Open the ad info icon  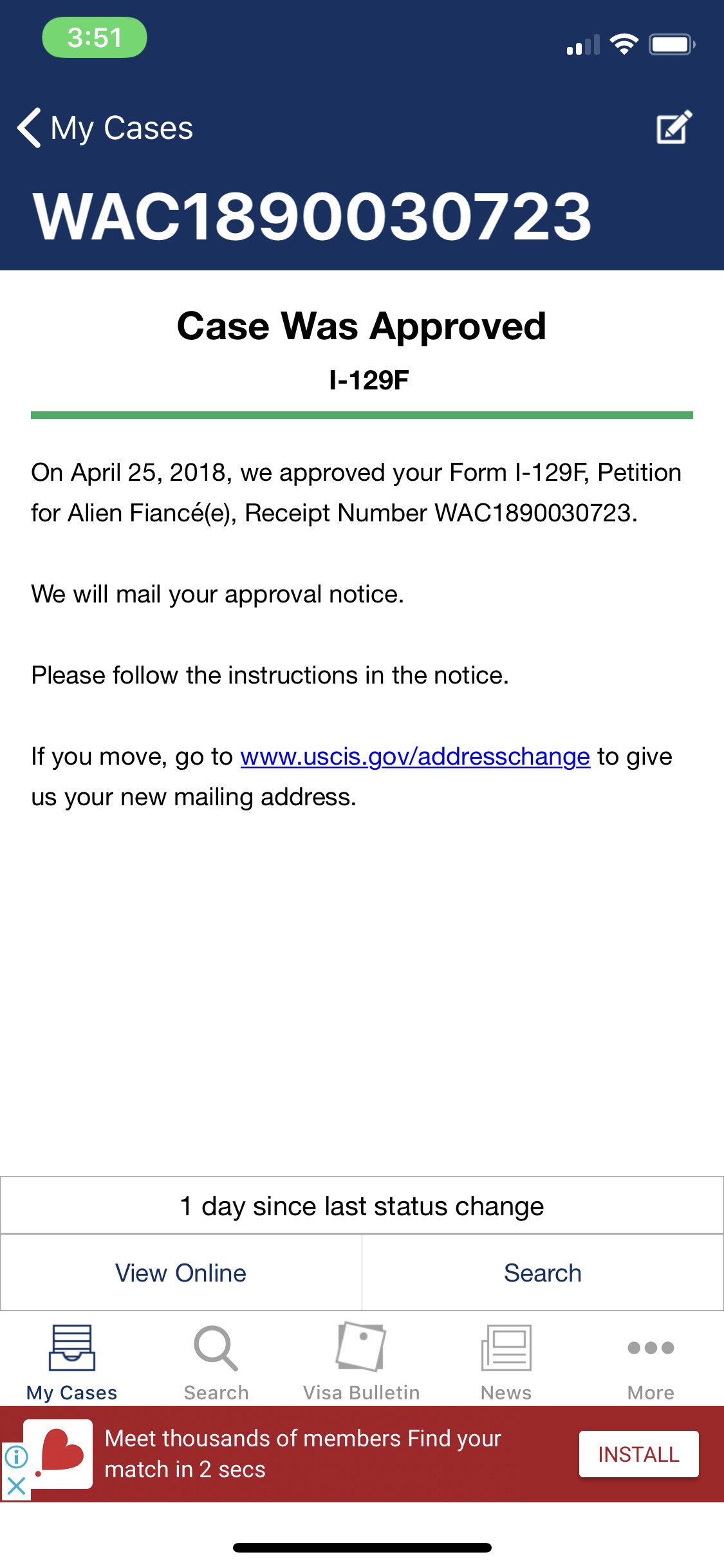click(x=16, y=1455)
